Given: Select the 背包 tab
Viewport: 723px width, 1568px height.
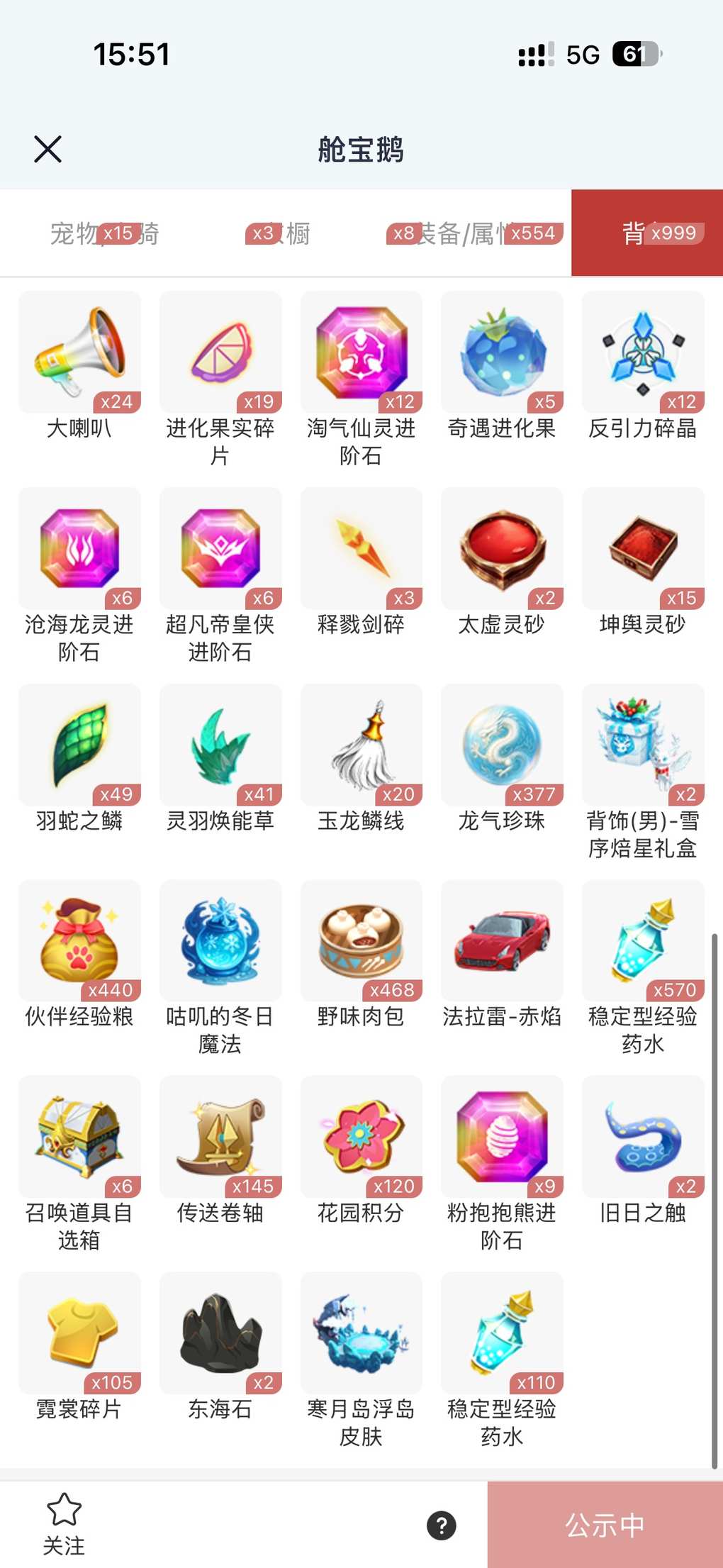Looking at the screenshot, I should (646, 233).
